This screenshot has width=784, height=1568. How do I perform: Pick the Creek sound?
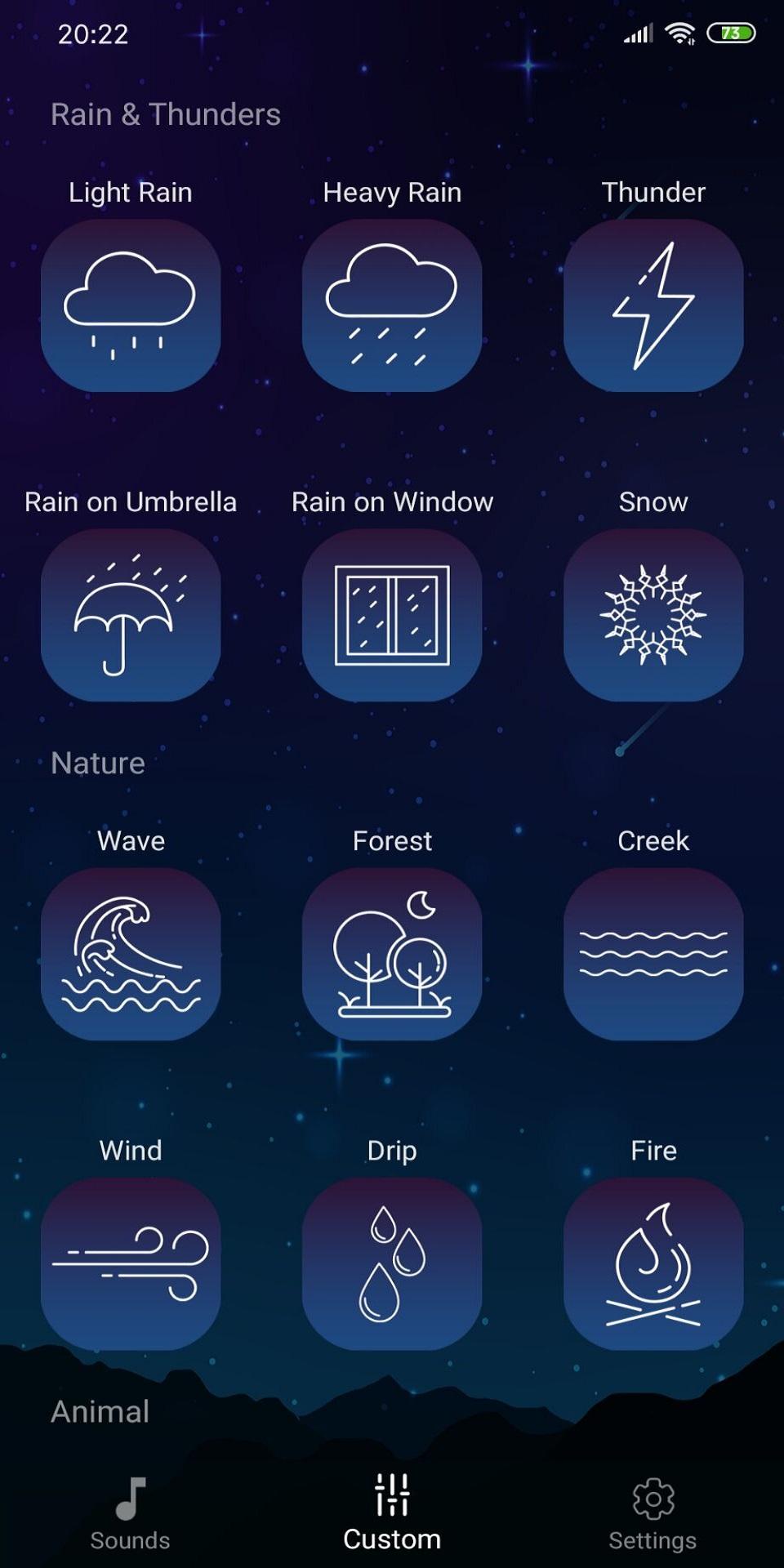click(653, 954)
